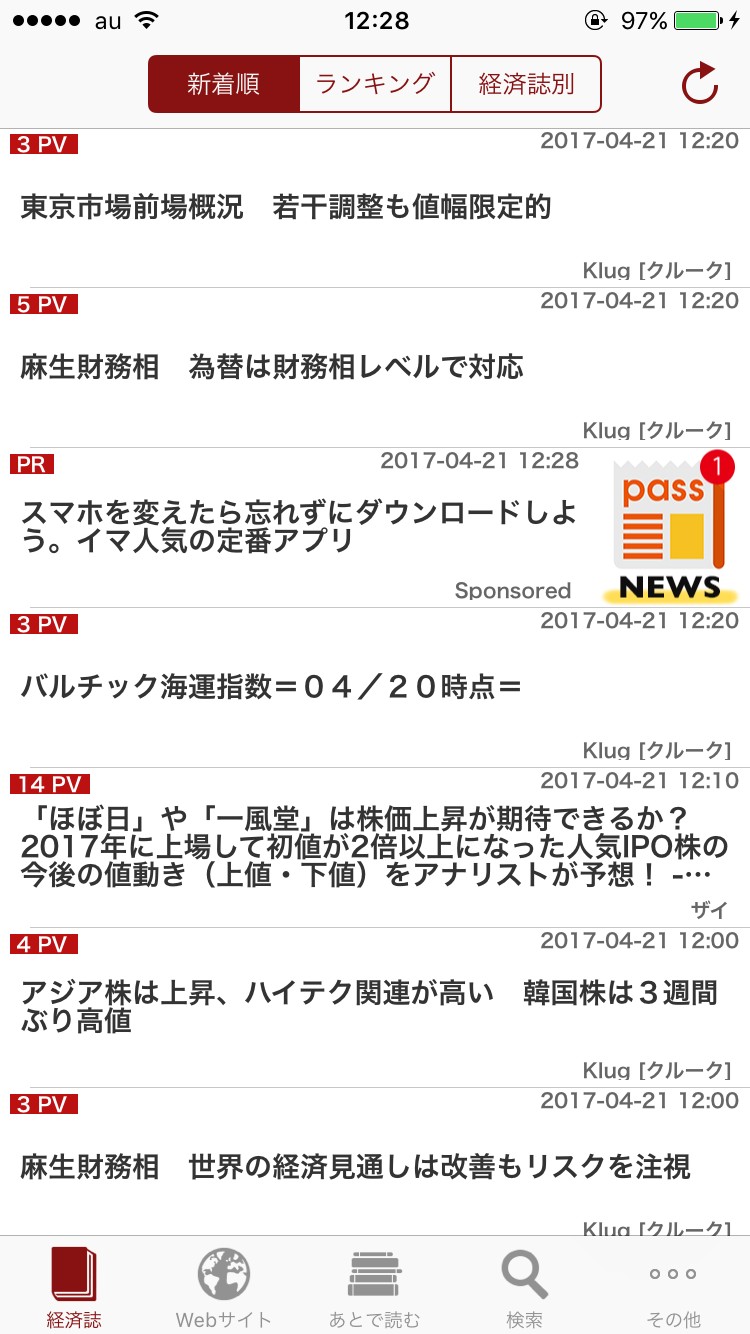Switch to the Webサイト tab
Viewport: 750px width, 1334px height.
click(224, 1287)
